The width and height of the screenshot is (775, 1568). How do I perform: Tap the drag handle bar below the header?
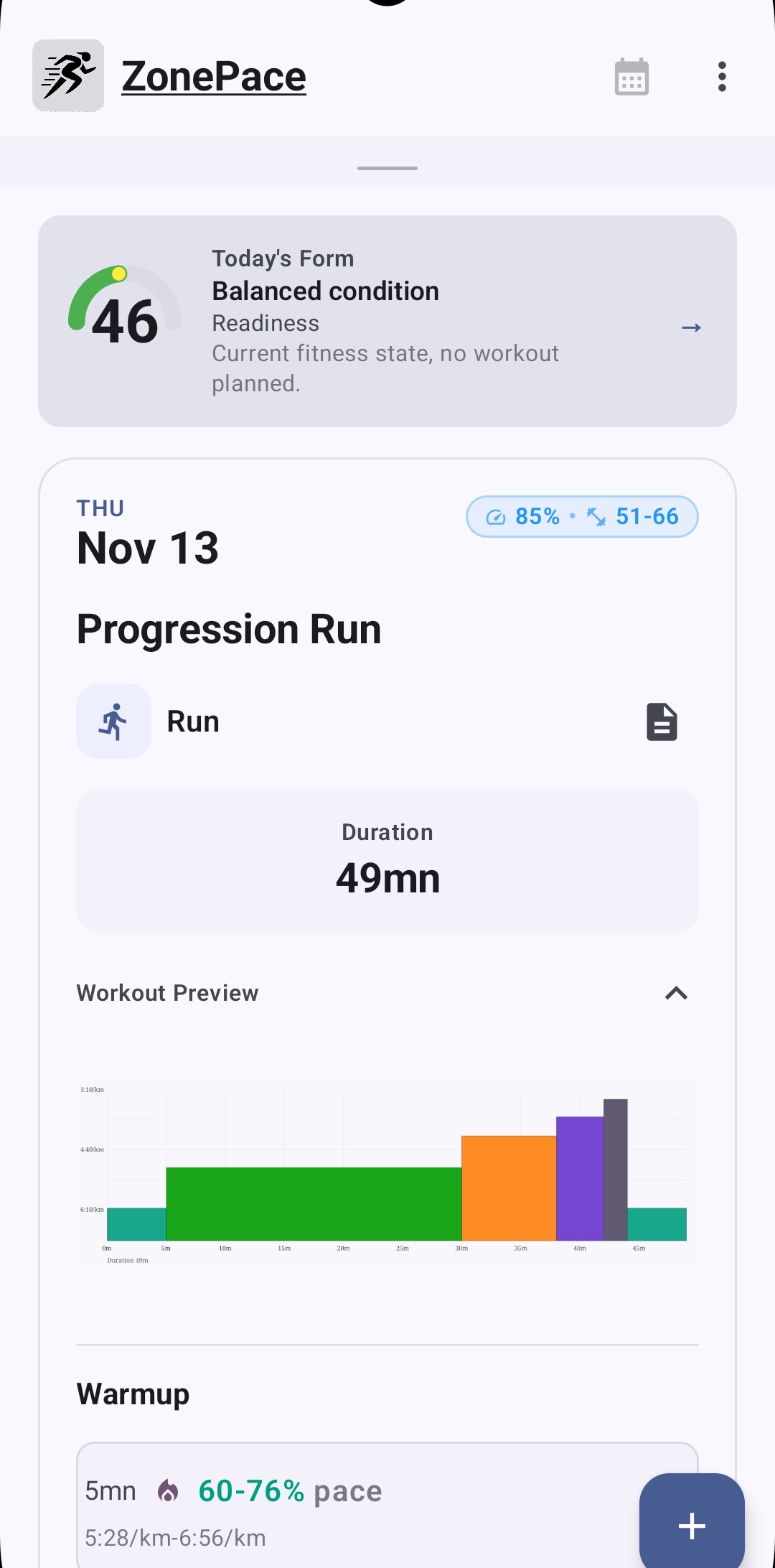click(x=387, y=168)
